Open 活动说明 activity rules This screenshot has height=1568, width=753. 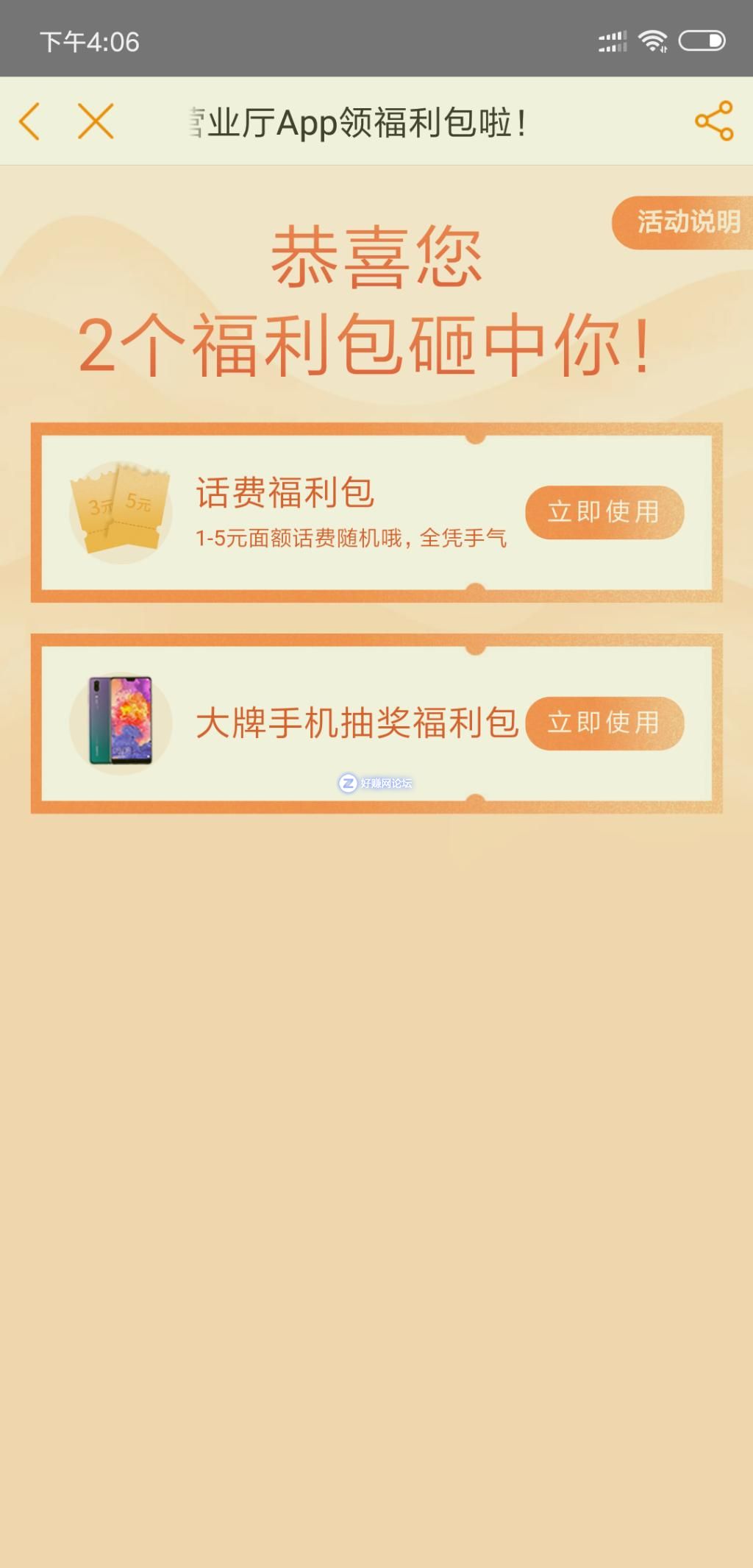click(x=684, y=221)
